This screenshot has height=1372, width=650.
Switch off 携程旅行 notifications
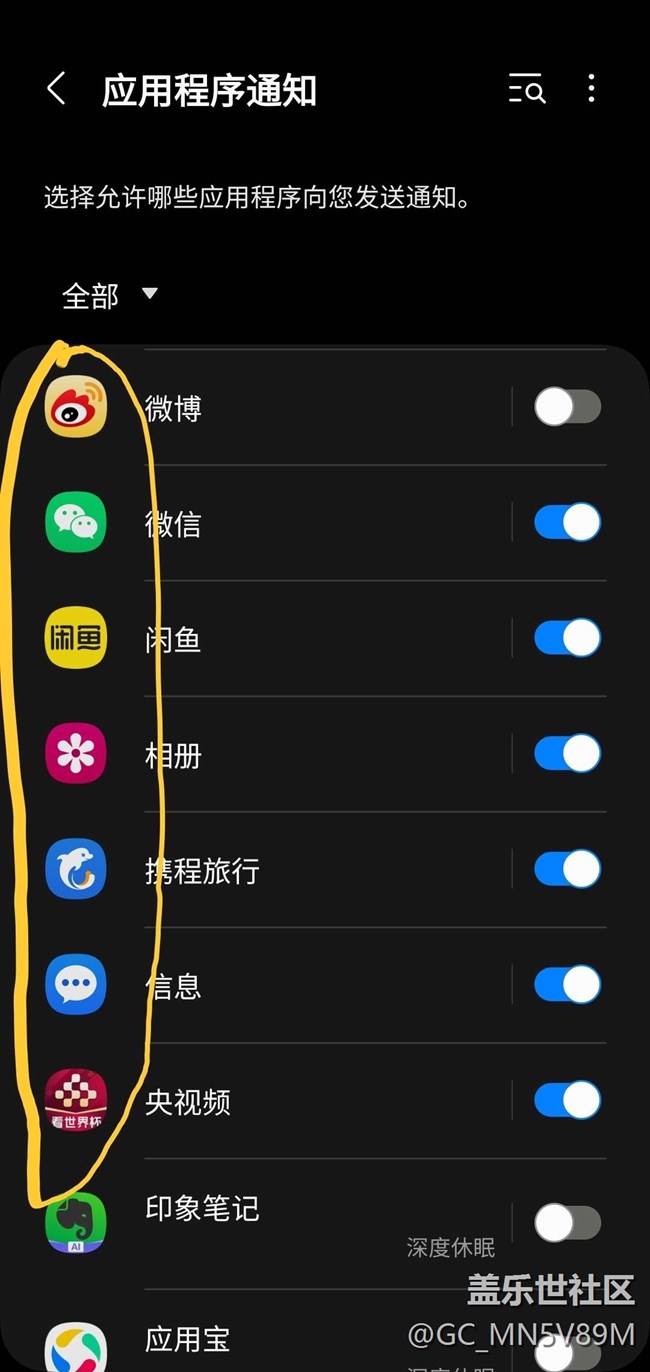567,869
